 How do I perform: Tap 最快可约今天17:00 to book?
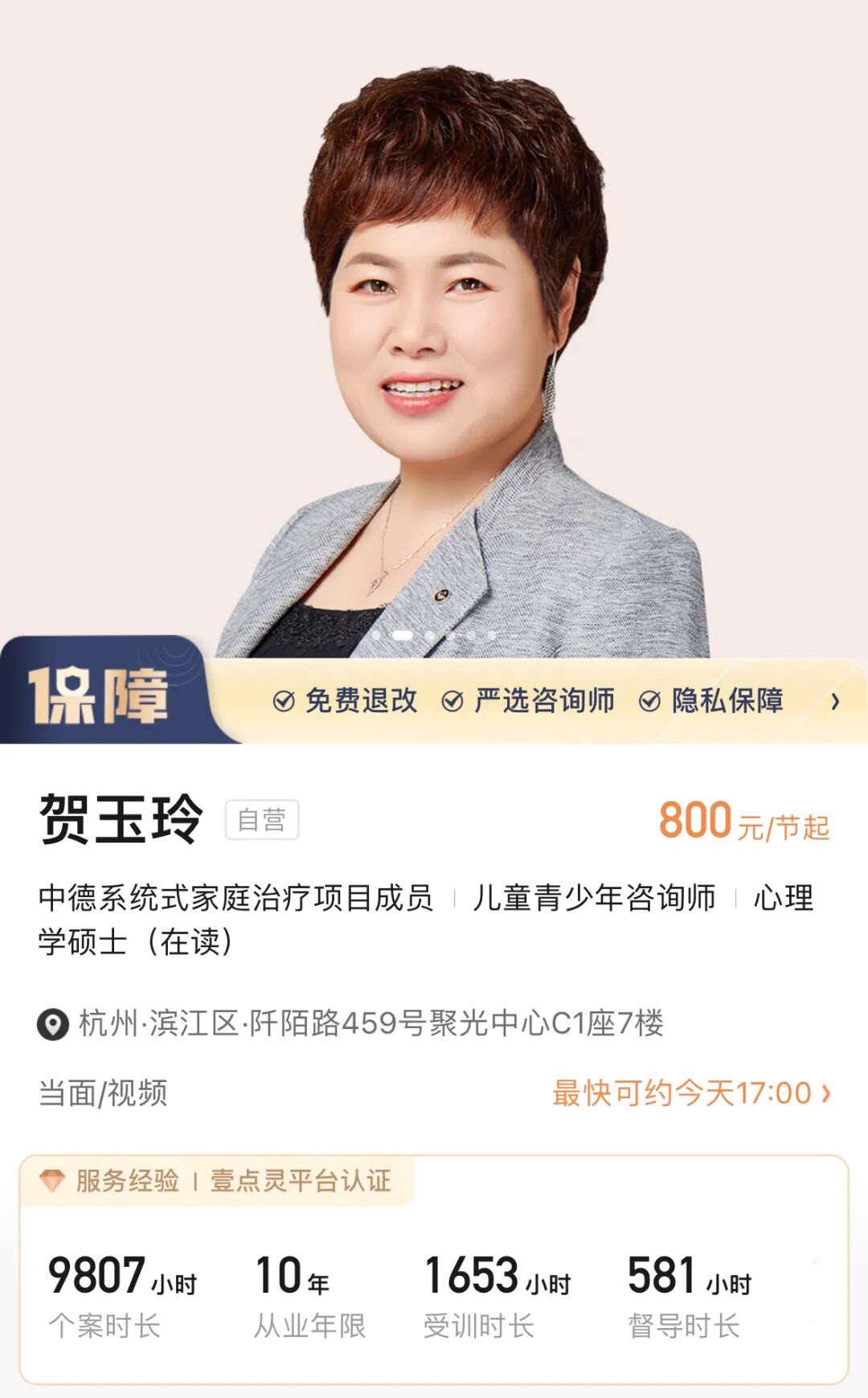(x=691, y=1093)
